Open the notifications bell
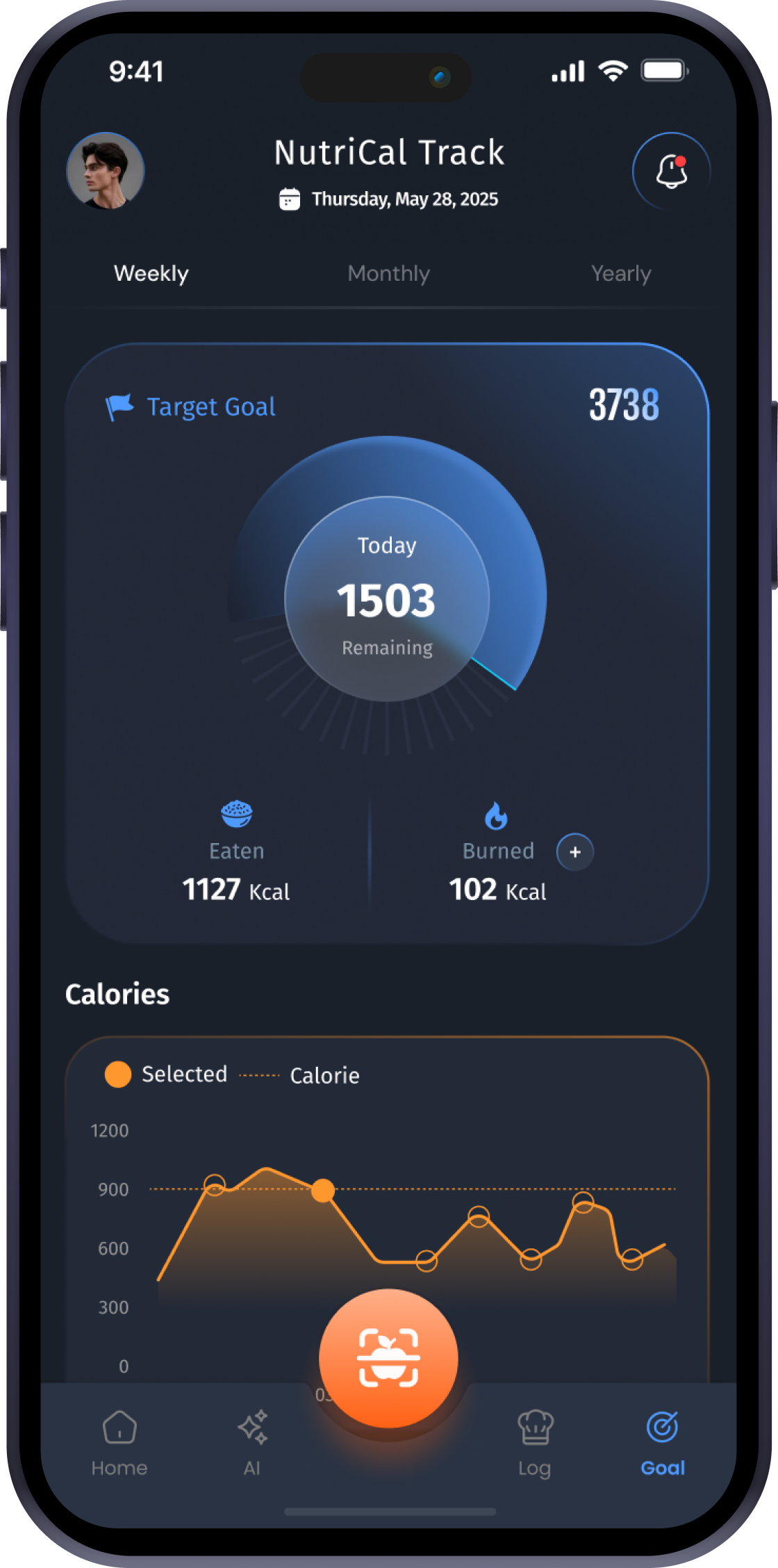 (x=671, y=171)
